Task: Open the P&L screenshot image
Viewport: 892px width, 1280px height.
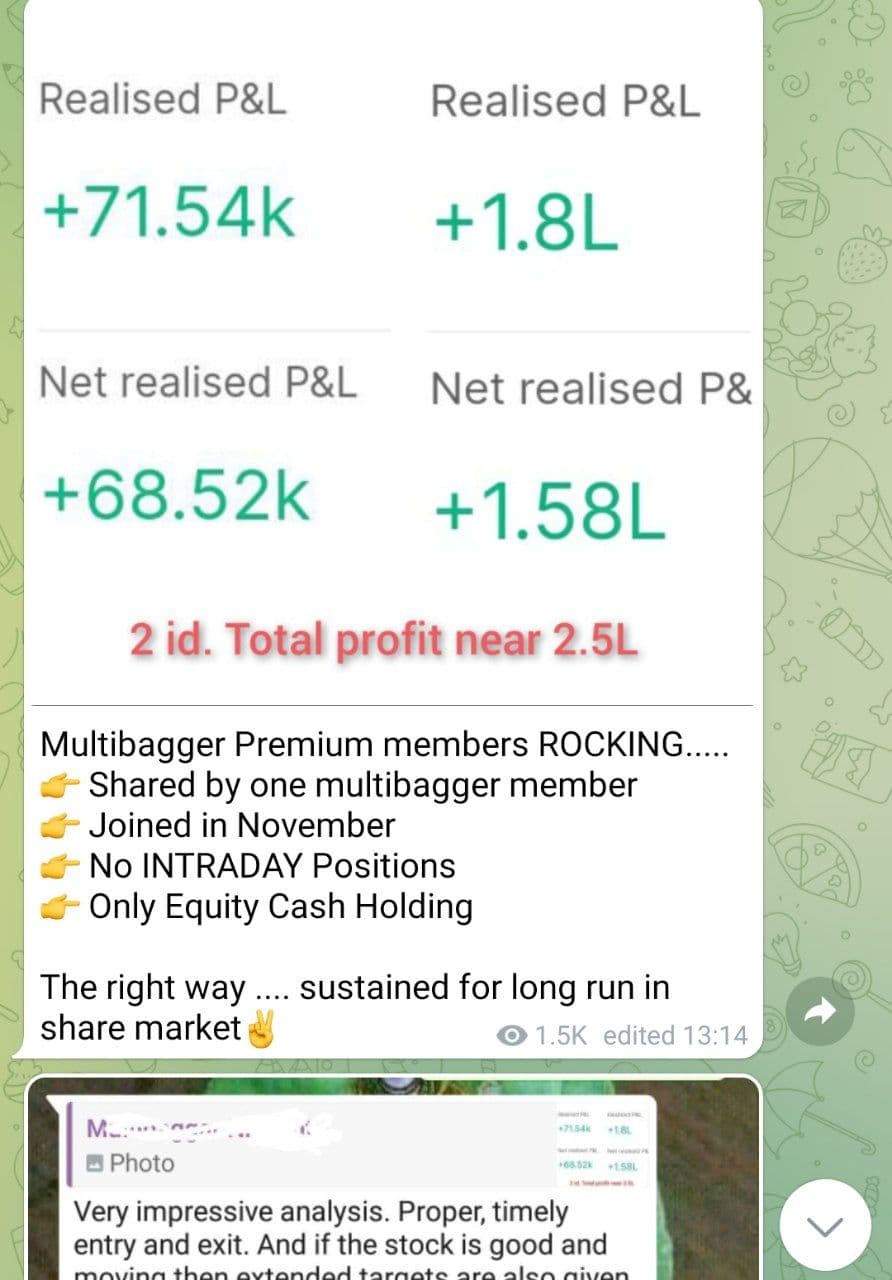Action: (x=393, y=350)
